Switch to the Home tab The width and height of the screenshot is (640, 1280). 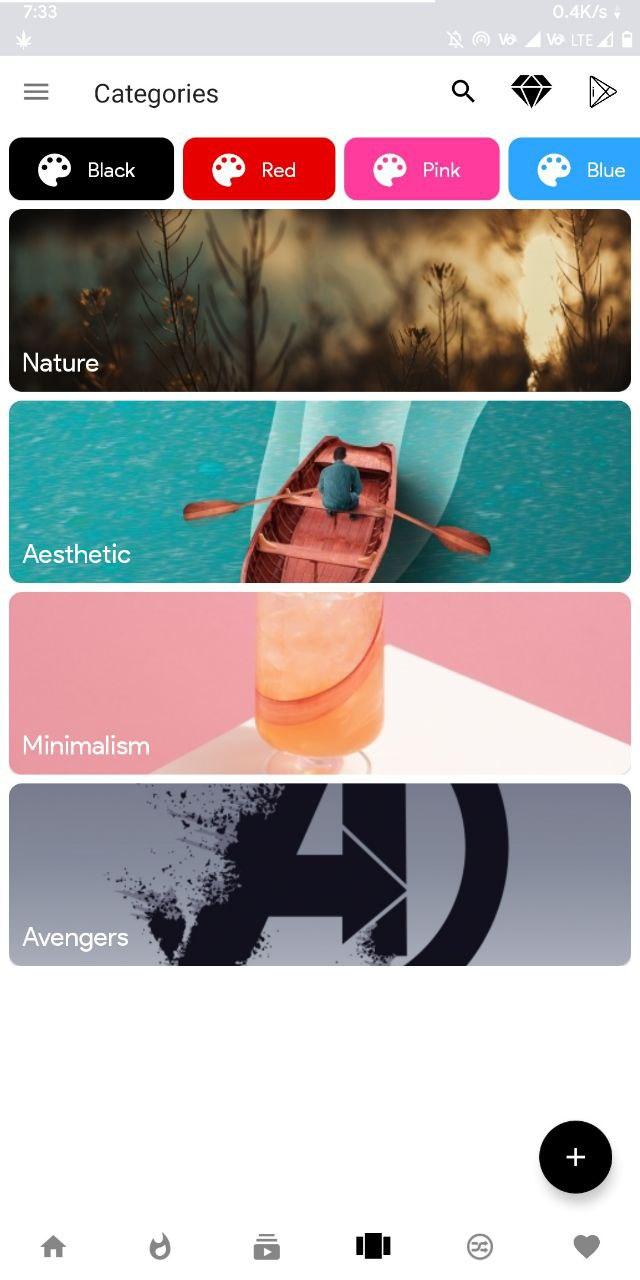tap(53, 1246)
